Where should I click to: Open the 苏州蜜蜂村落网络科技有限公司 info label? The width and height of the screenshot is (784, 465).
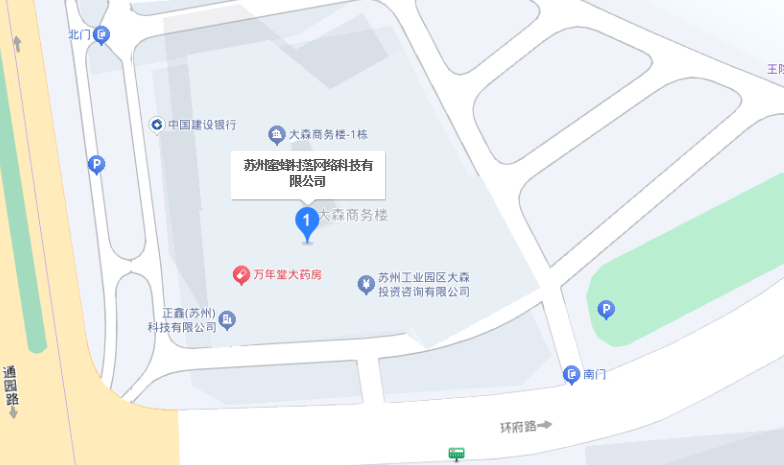click(x=308, y=174)
